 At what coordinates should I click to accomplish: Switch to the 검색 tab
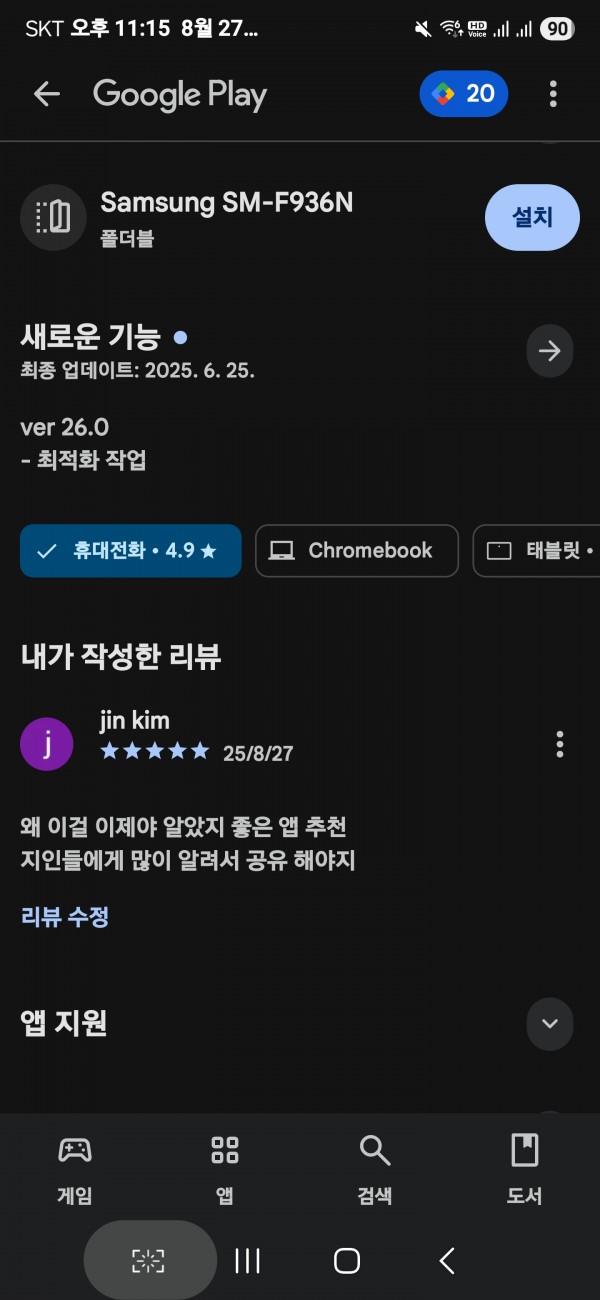(x=375, y=1168)
